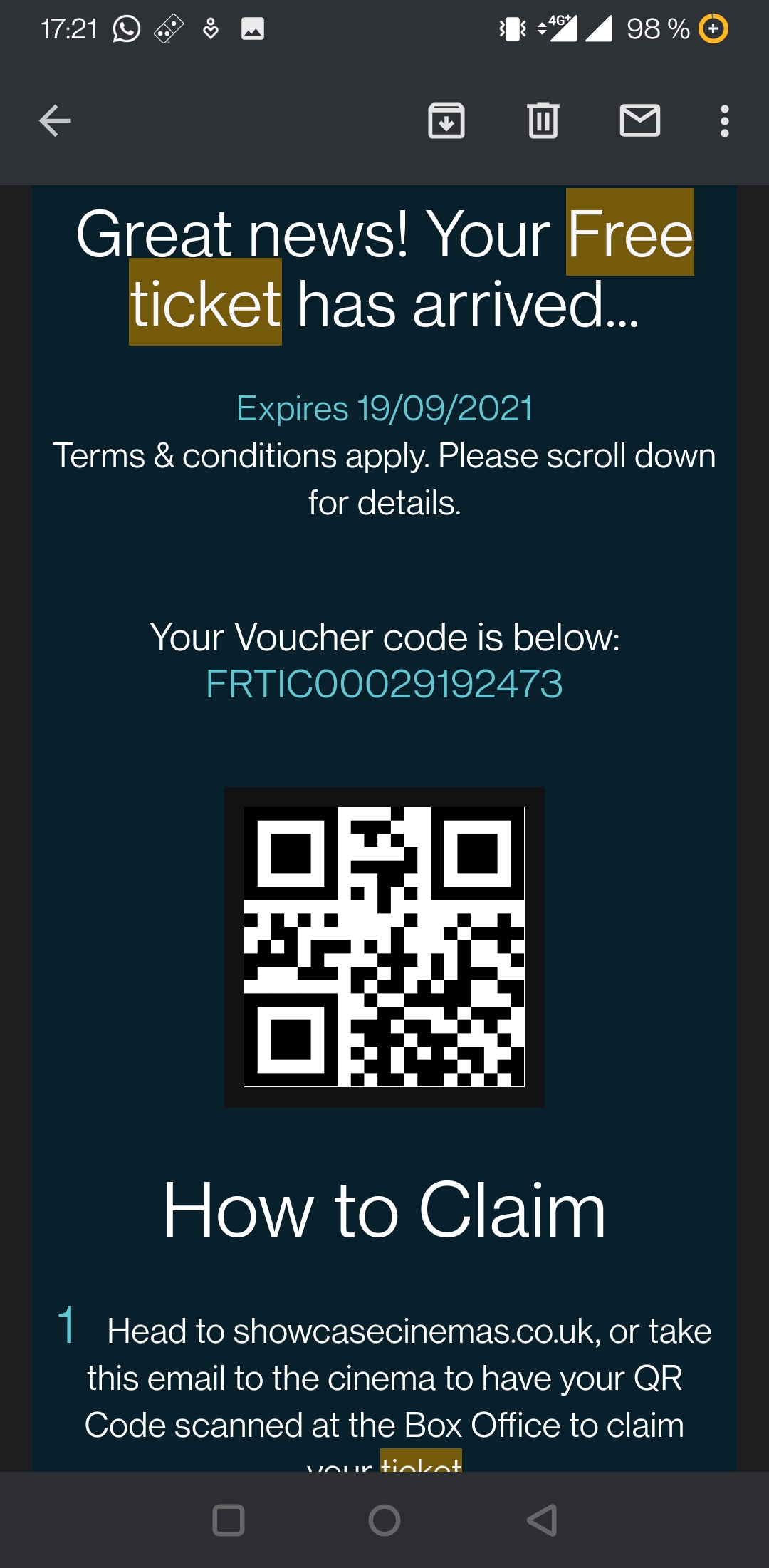Tap the system home button

(384, 1520)
